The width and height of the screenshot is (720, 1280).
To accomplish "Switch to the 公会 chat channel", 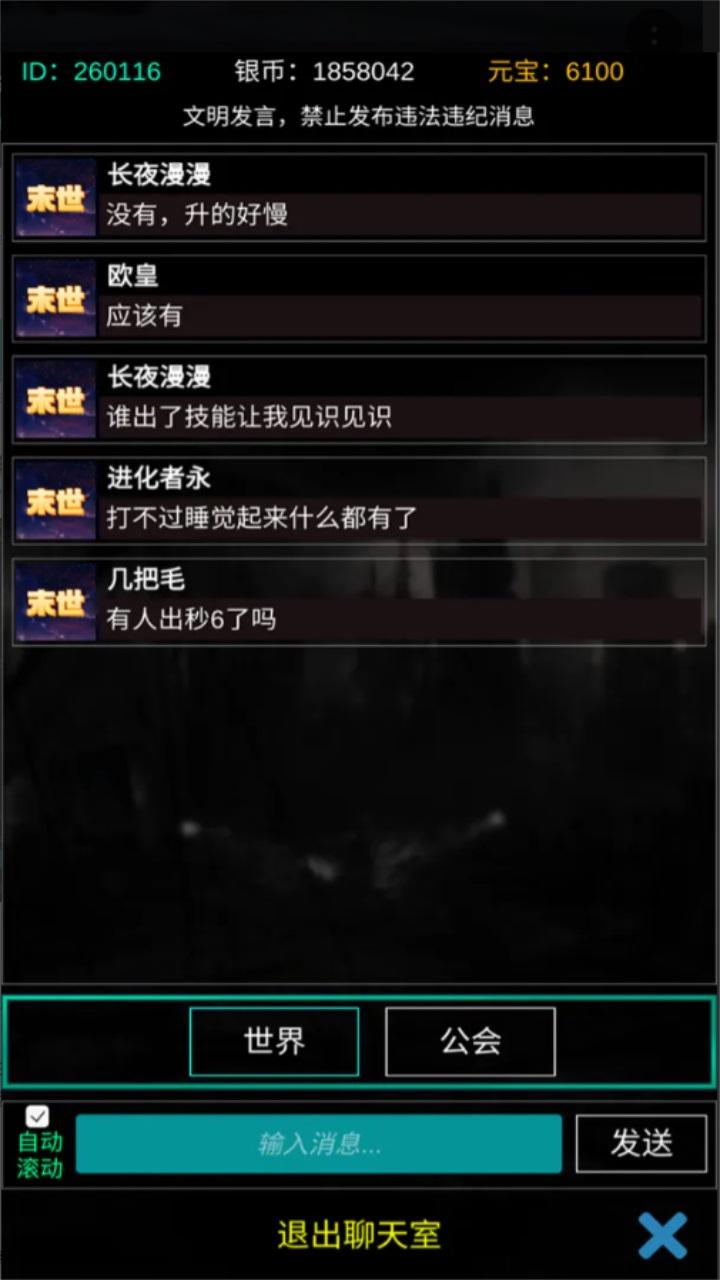I will [470, 1041].
